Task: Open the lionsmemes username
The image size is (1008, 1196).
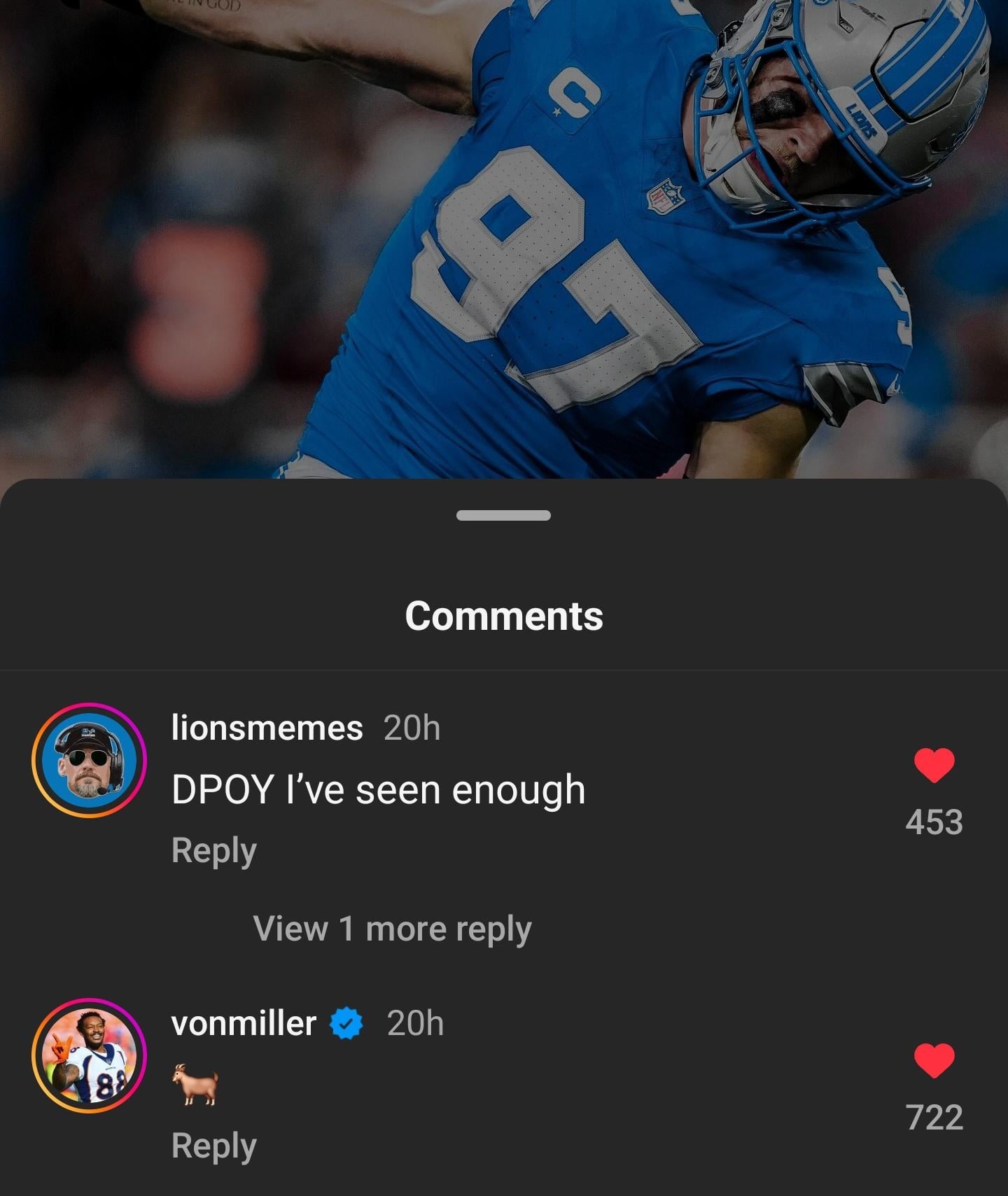Action: tap(267, 728)
